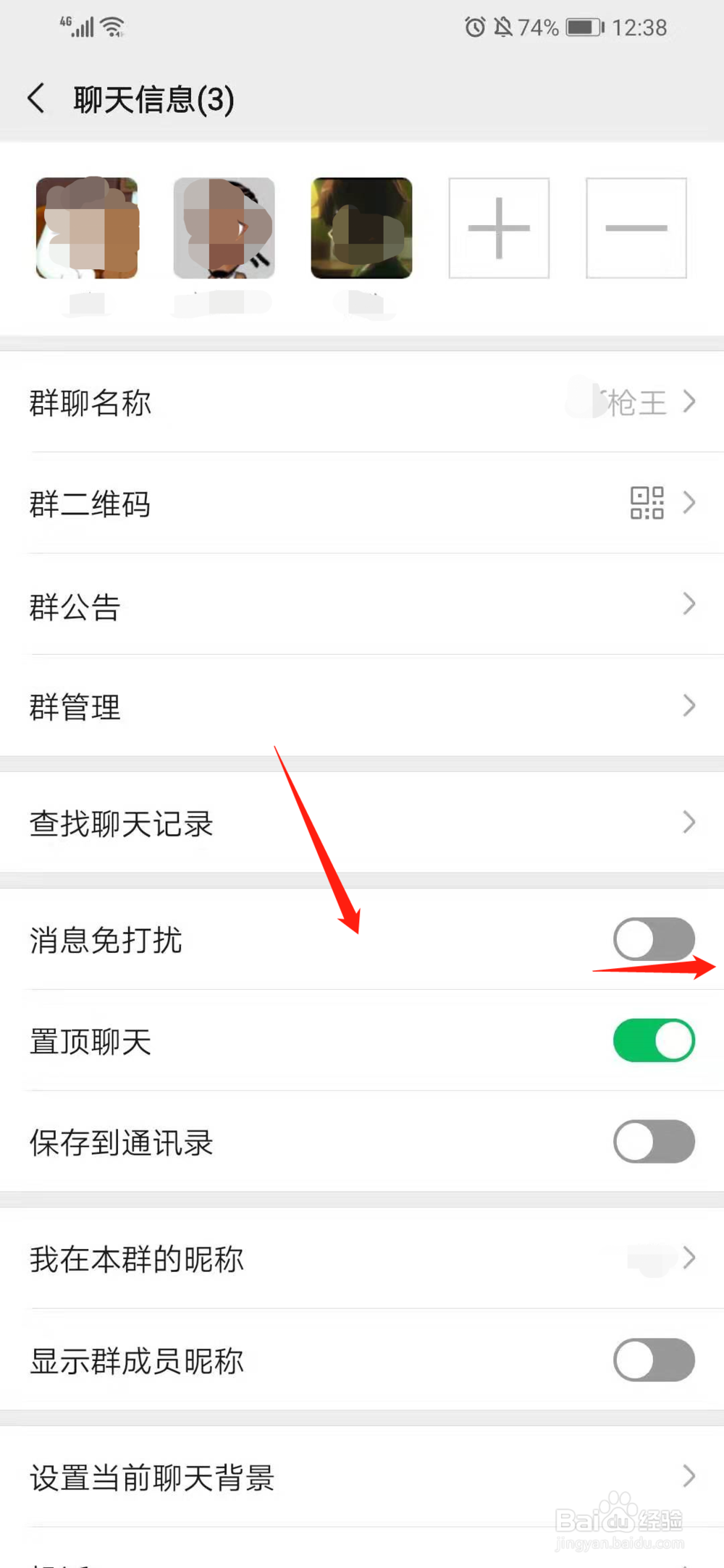Image resolution: width=724 pixels, height=1568 pixels.
Task: Tap the third member's avatar
Action: tap(362, 227)
